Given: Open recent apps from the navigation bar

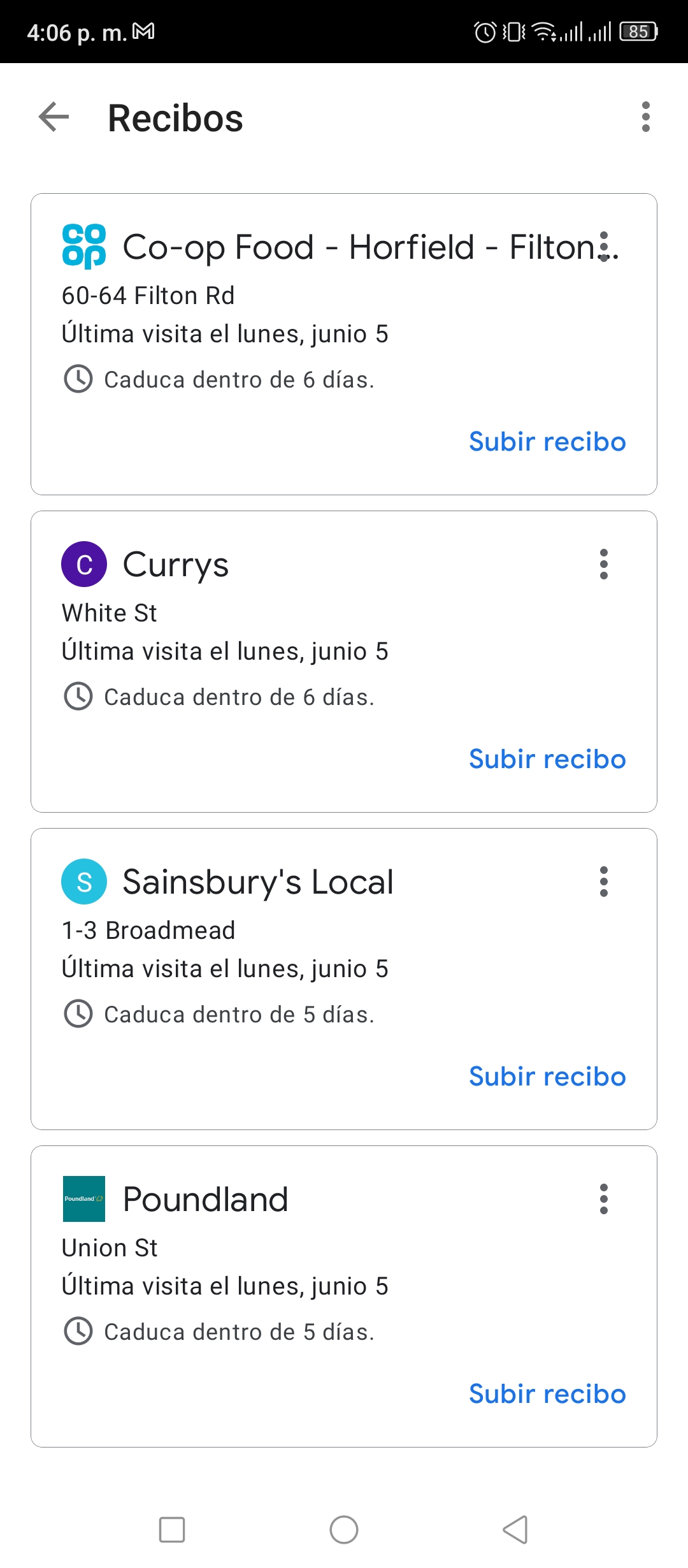Looking at the screenshot, I should coord(172,1530).
